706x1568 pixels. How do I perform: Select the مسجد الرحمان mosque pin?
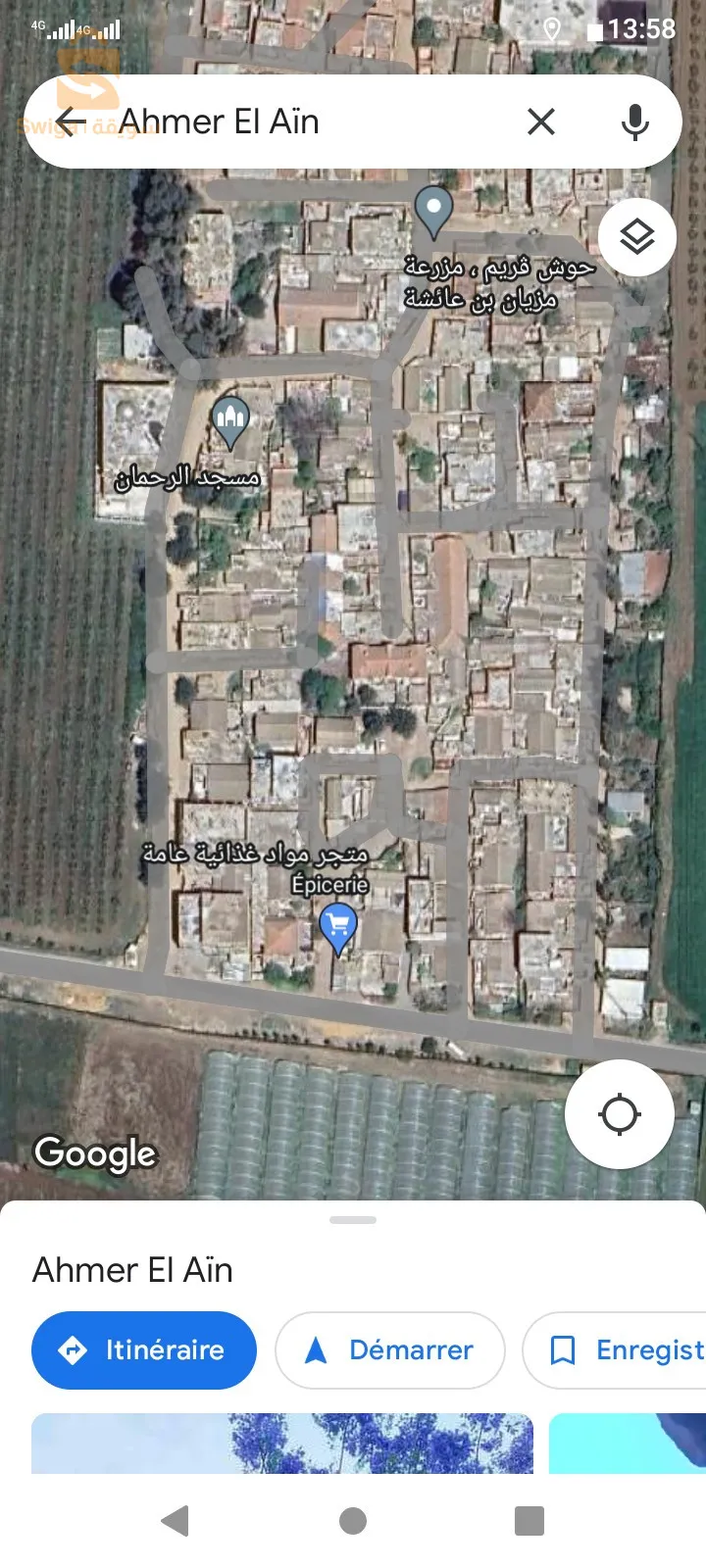coord(230,420)
